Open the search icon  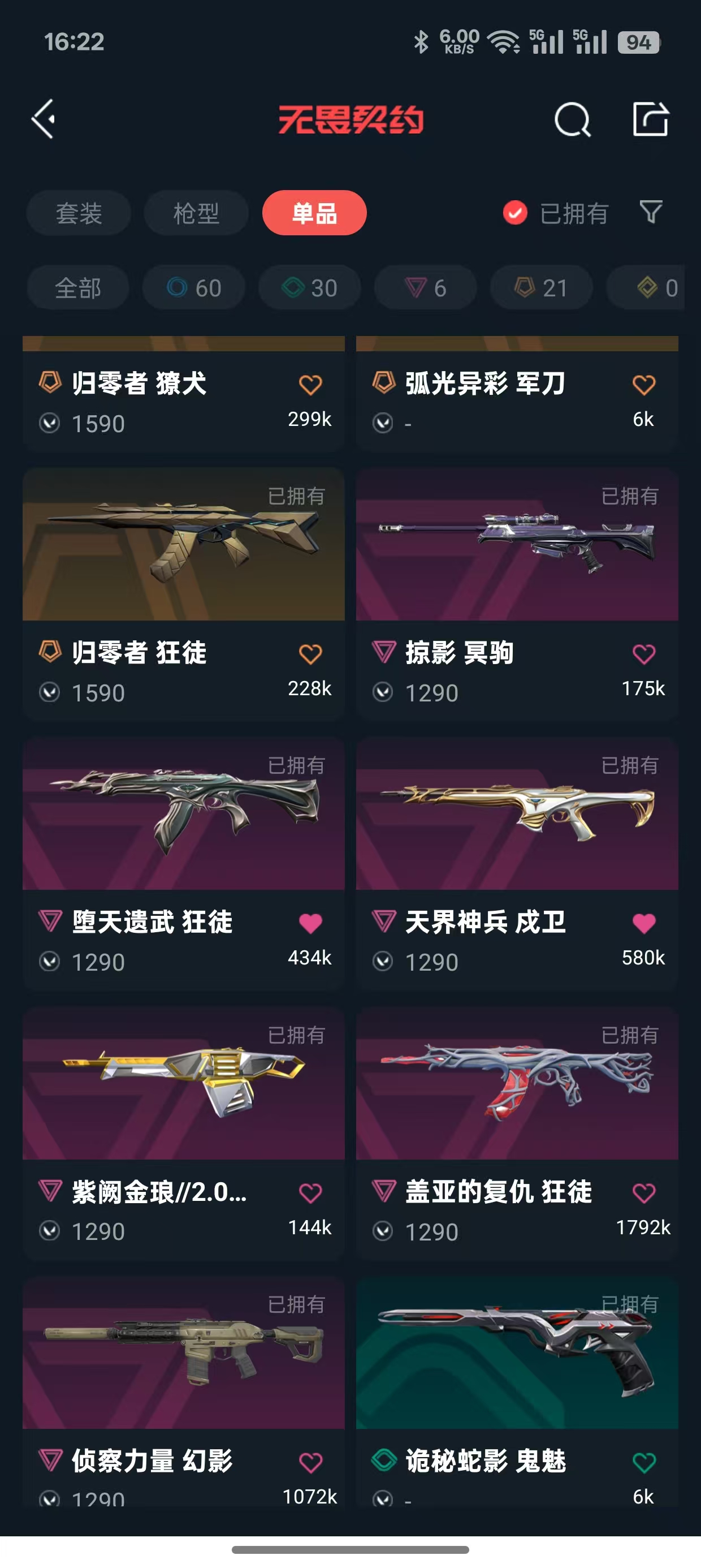[x=572, y=119]
